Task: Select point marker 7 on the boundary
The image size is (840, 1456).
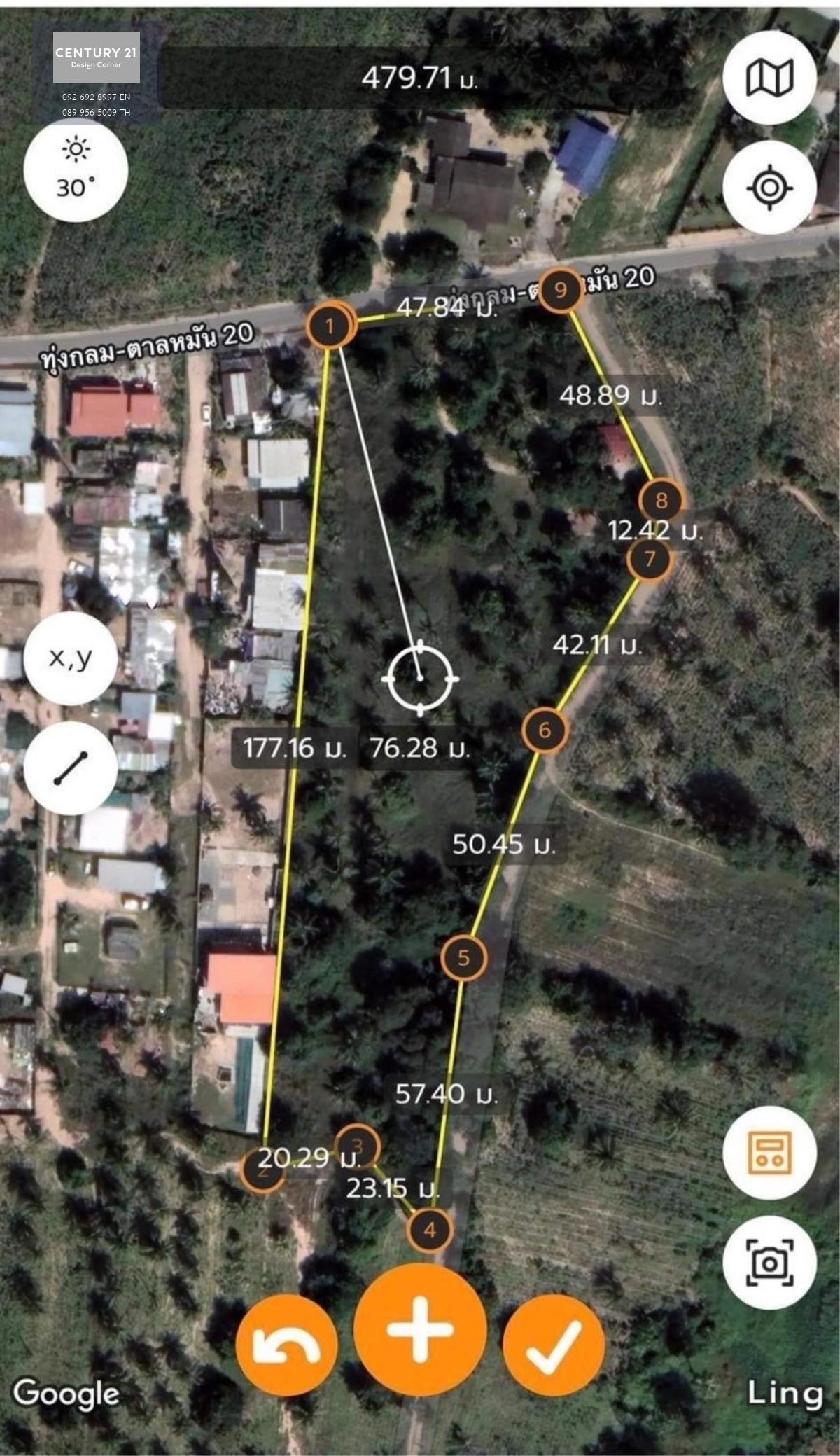Action: pyautogui.click(x=650, y=558)
